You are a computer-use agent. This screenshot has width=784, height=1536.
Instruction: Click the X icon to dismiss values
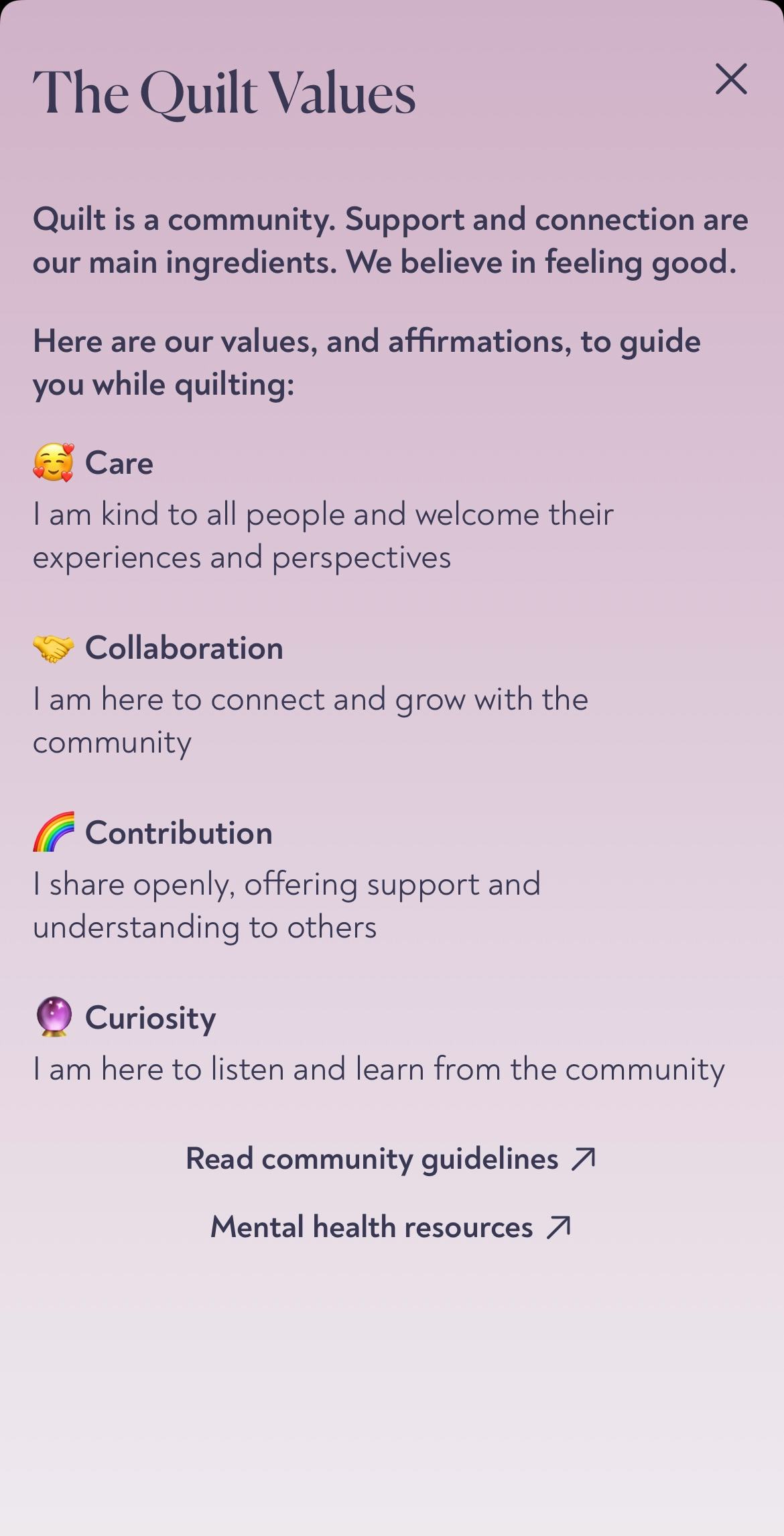click(731, 80)
